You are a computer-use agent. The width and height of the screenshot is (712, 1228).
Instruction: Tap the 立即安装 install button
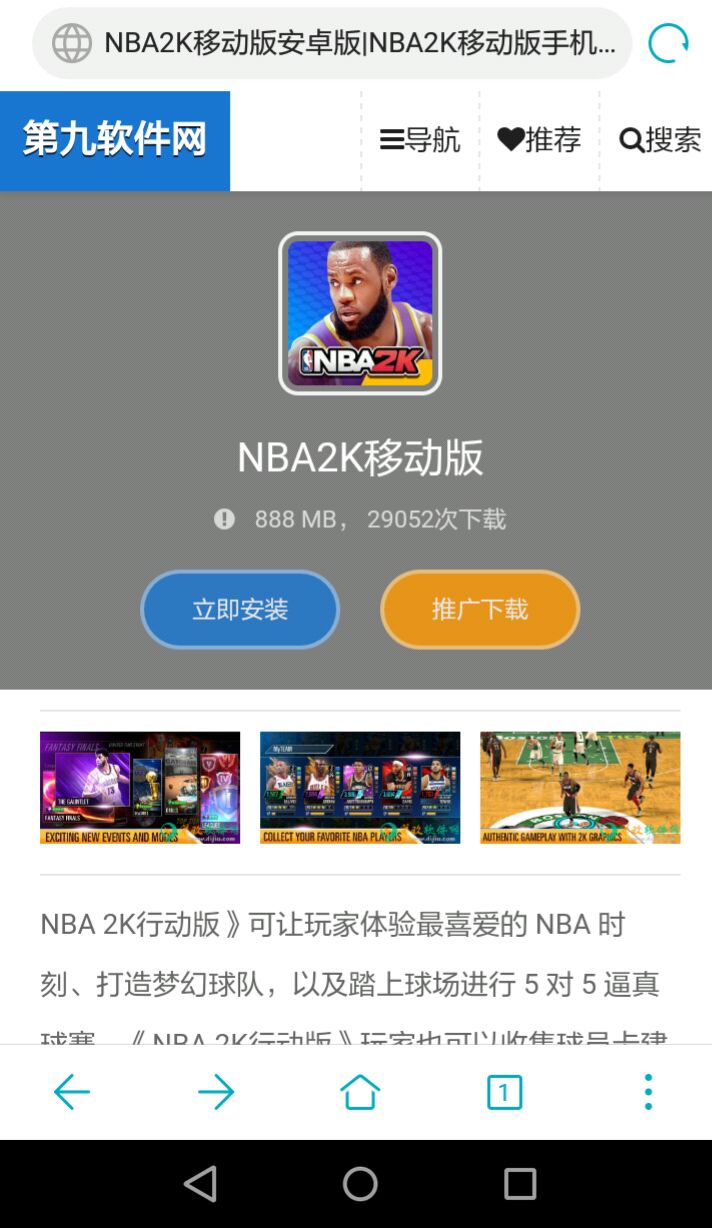(240, 609)
